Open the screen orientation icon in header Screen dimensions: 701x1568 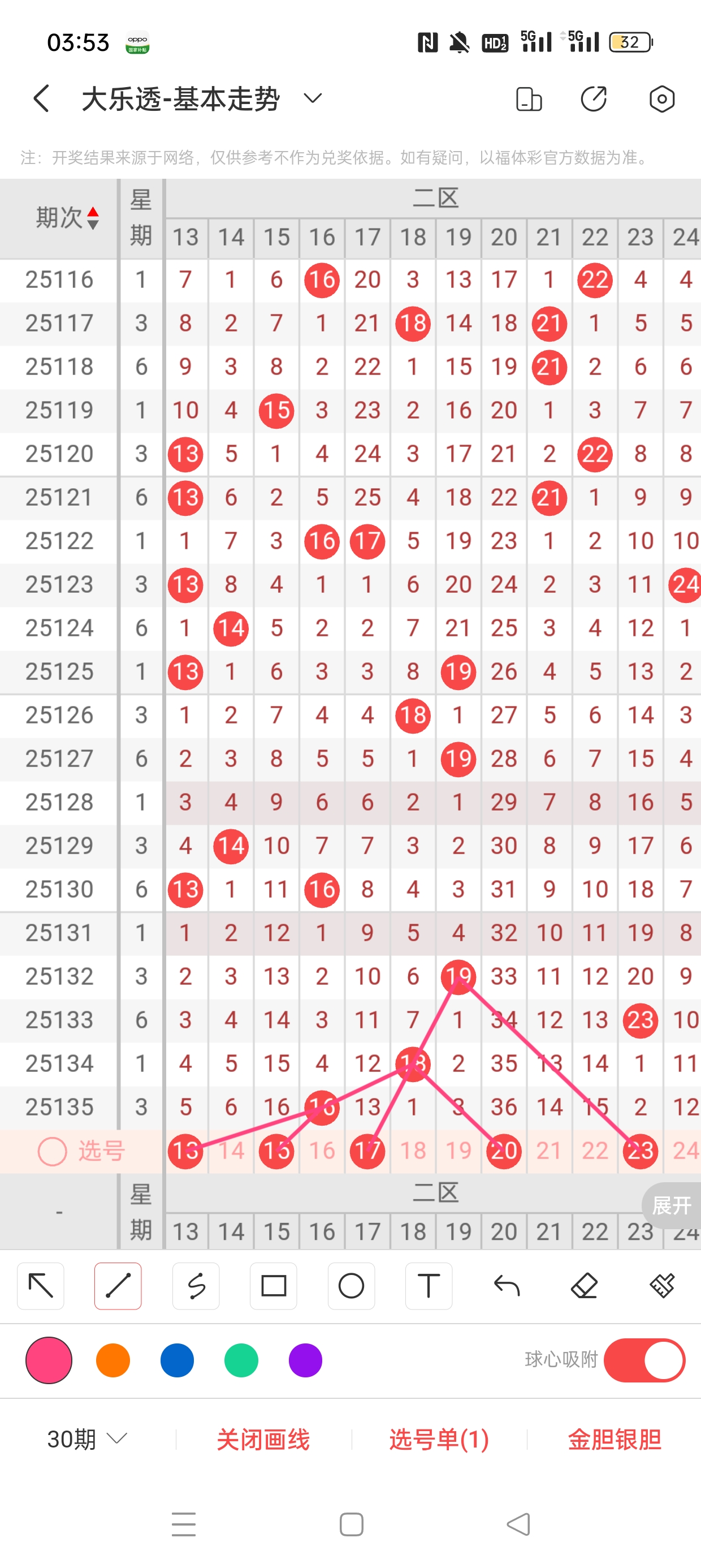pyautogui.click(x=528, y=98)
